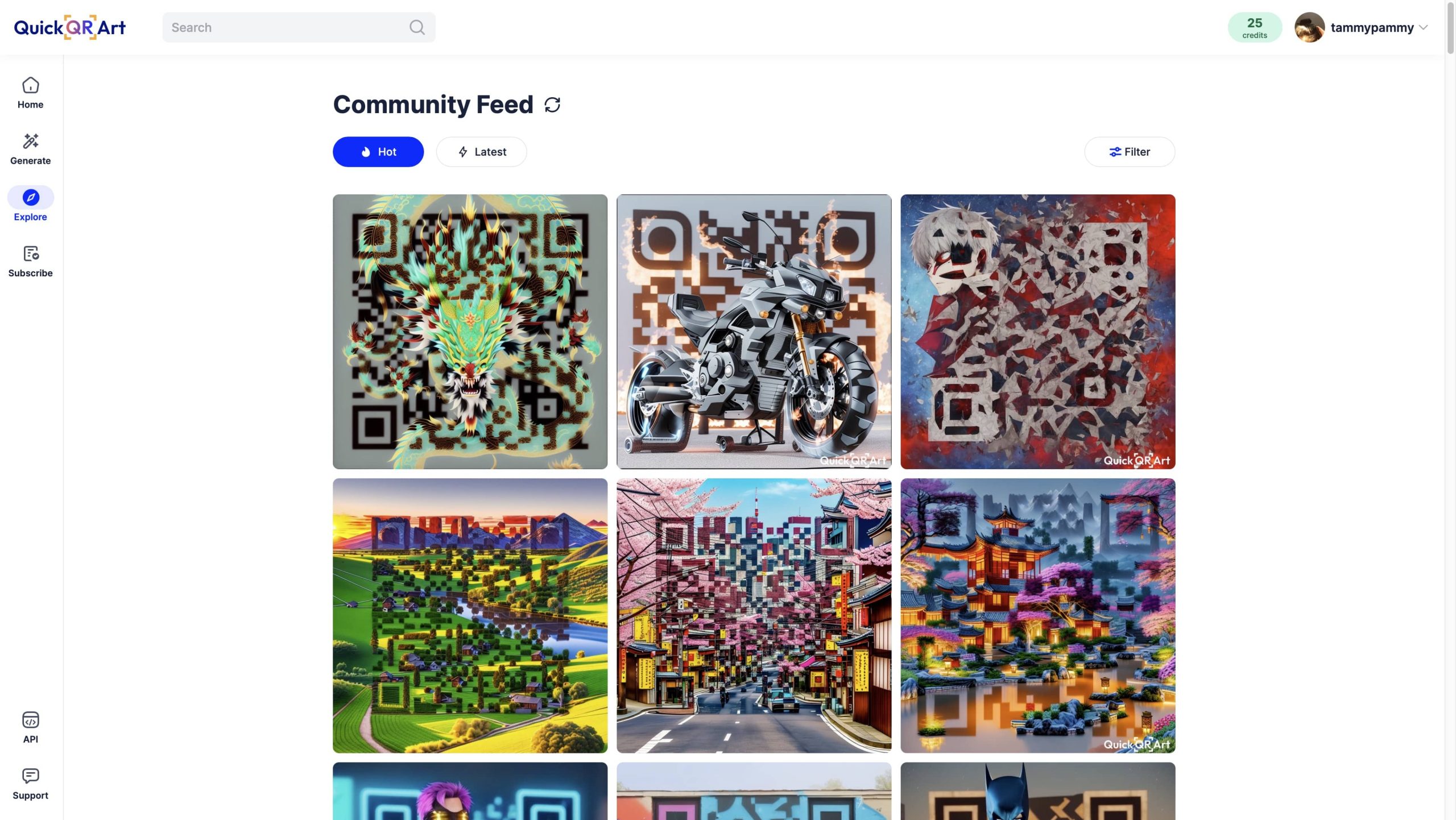Screen dimensions: 1456x820
Task: Open the green farmland landscape QR artwork
Action: 470,615
